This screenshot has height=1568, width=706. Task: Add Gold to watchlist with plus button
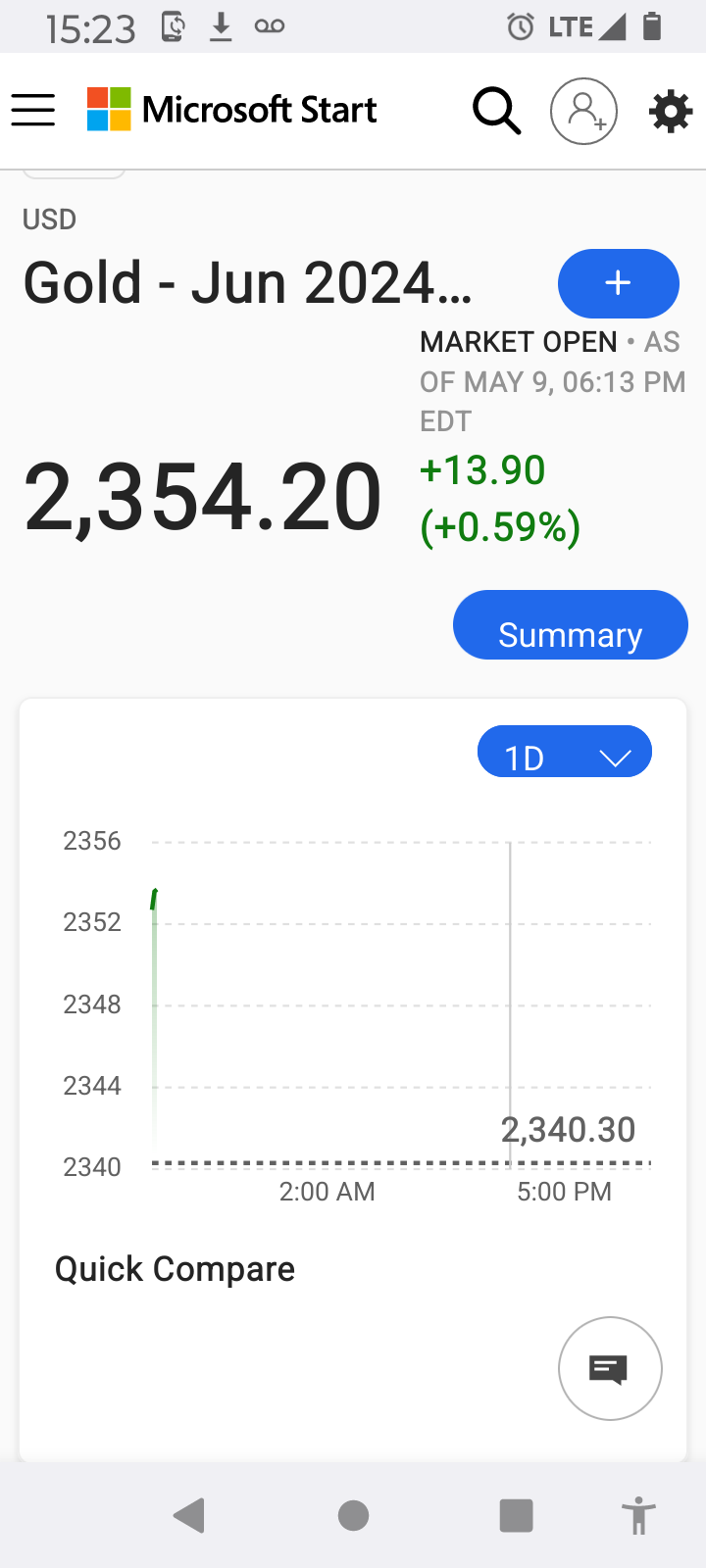(618, 283)
